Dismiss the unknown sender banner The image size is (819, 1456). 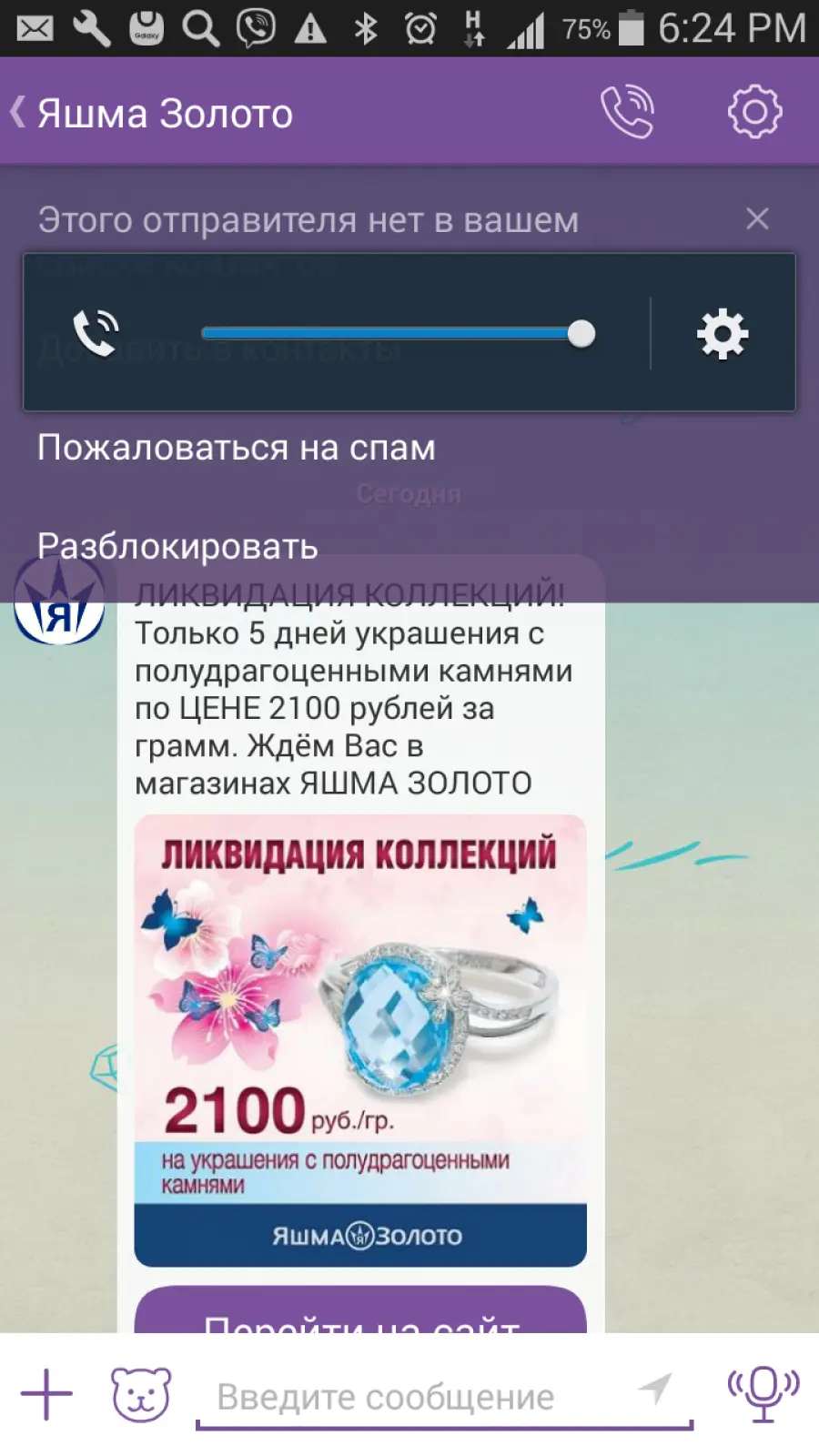pyautogui.click(x=757, y=218)
